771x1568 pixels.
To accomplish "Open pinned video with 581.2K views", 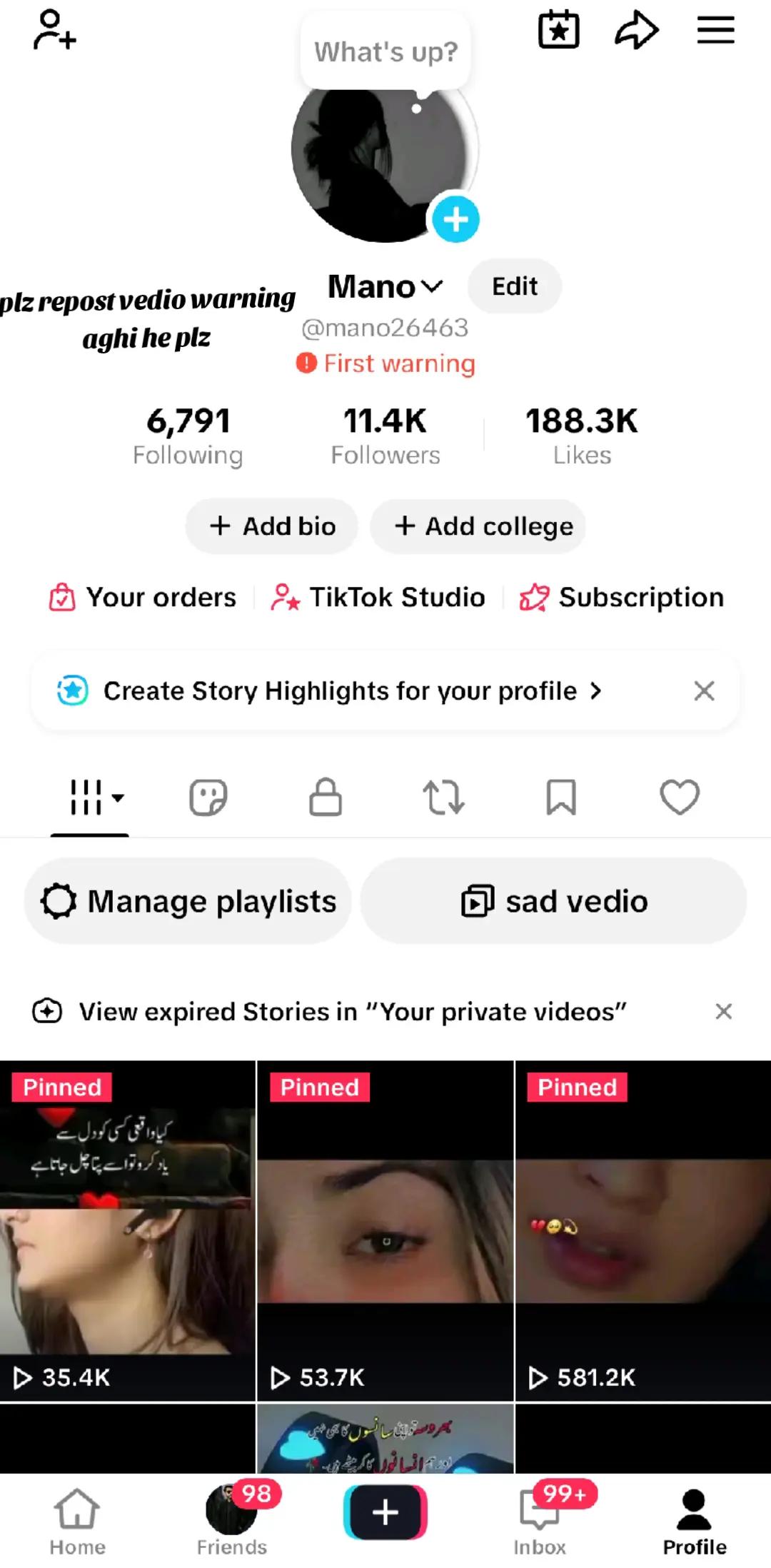I will coord(643,1231).
